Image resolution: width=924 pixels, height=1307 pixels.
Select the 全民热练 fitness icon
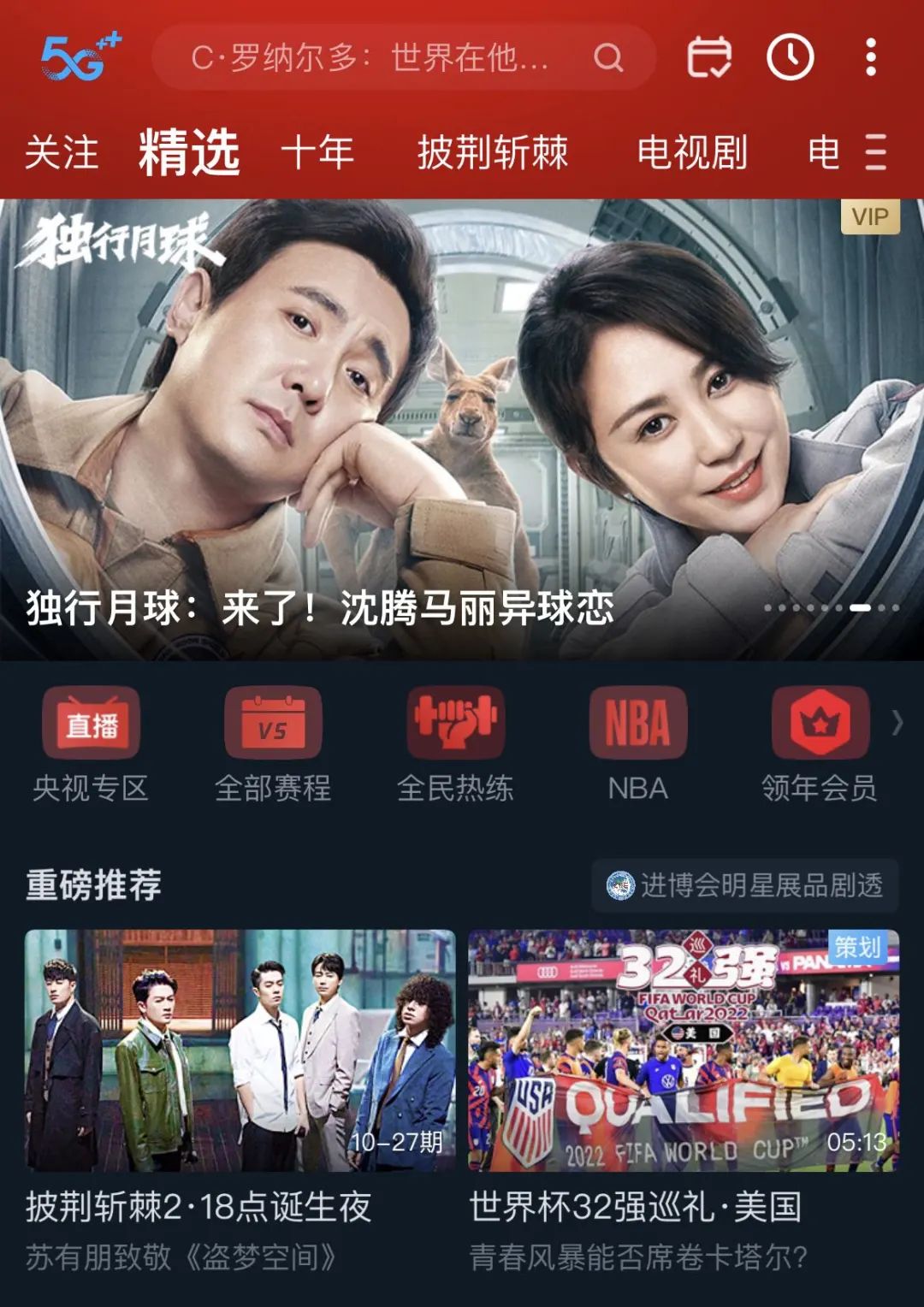[x=456, y=723]
